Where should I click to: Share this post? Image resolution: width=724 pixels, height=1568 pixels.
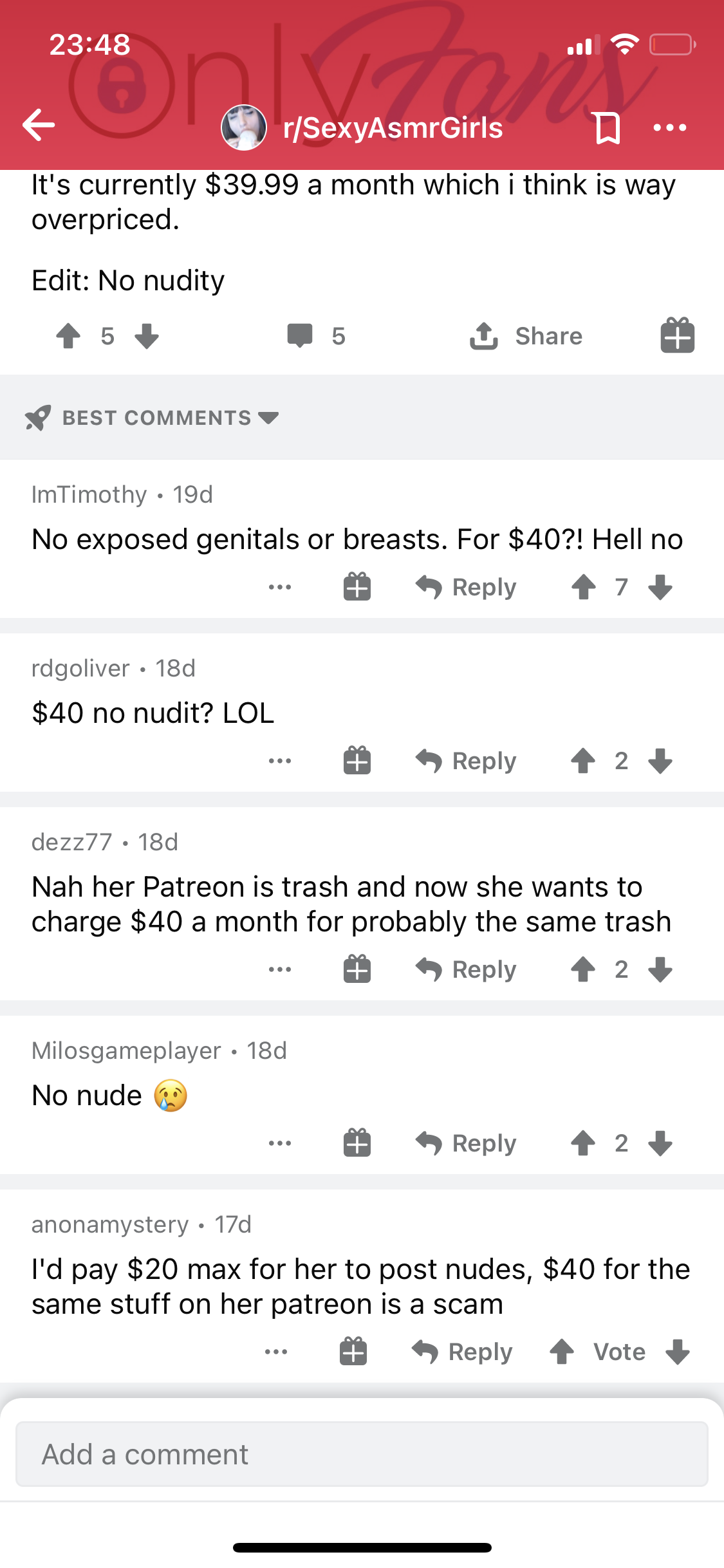[526, 336]
